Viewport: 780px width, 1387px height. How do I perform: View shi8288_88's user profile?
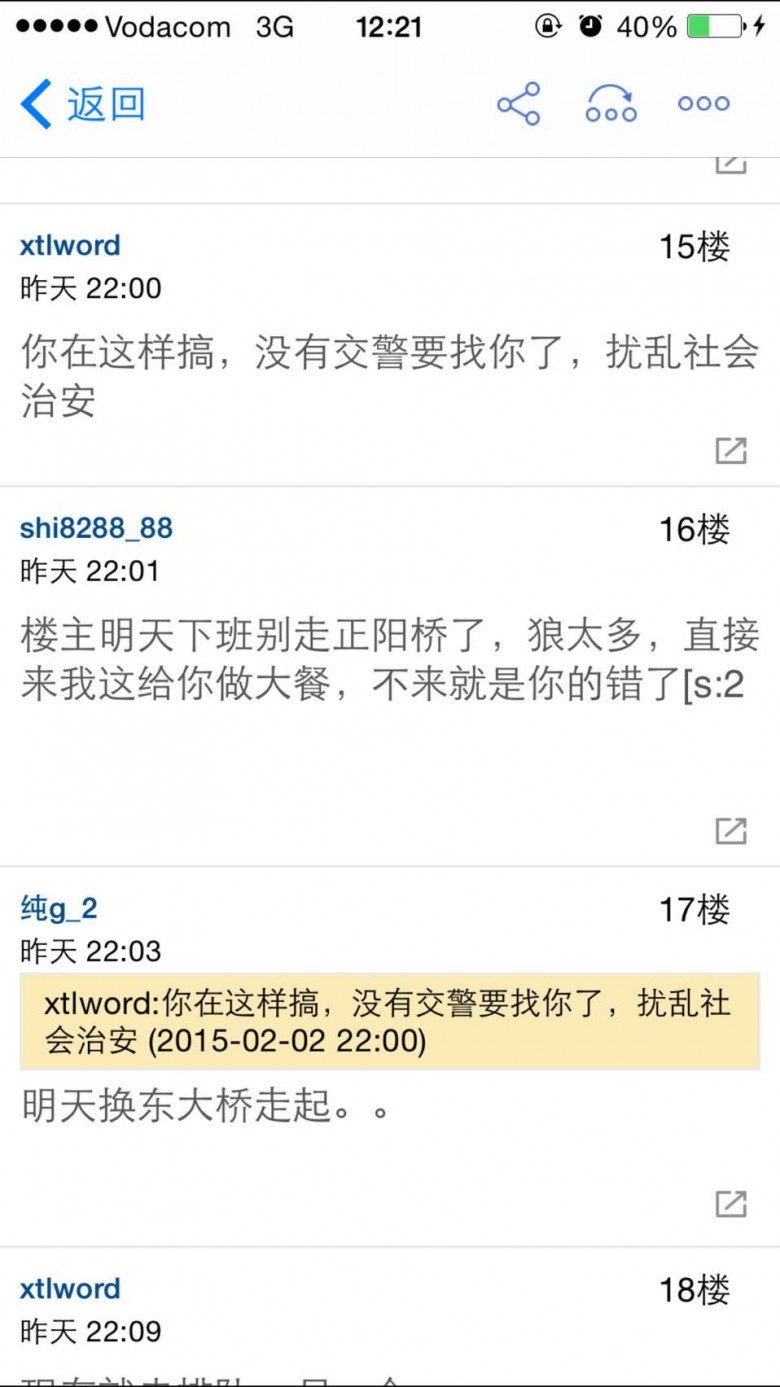[x=96, y=529]
